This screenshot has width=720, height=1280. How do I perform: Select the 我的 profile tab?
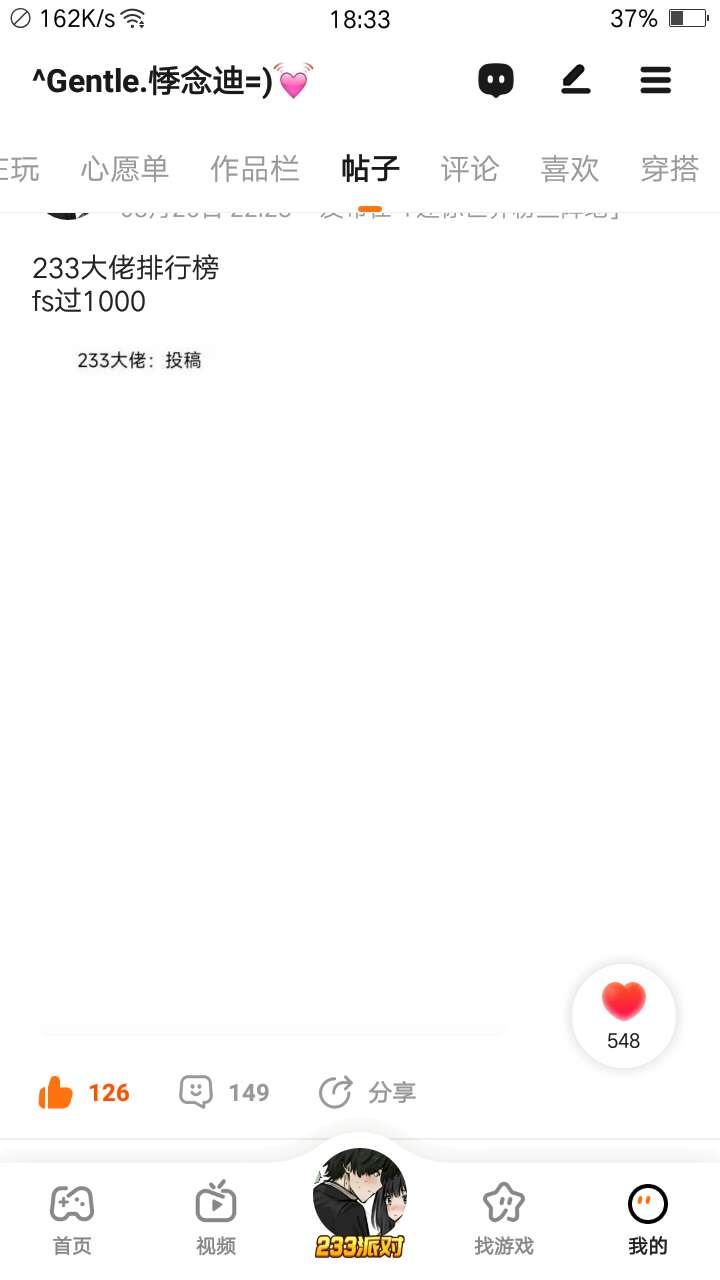pos(648,1218)
